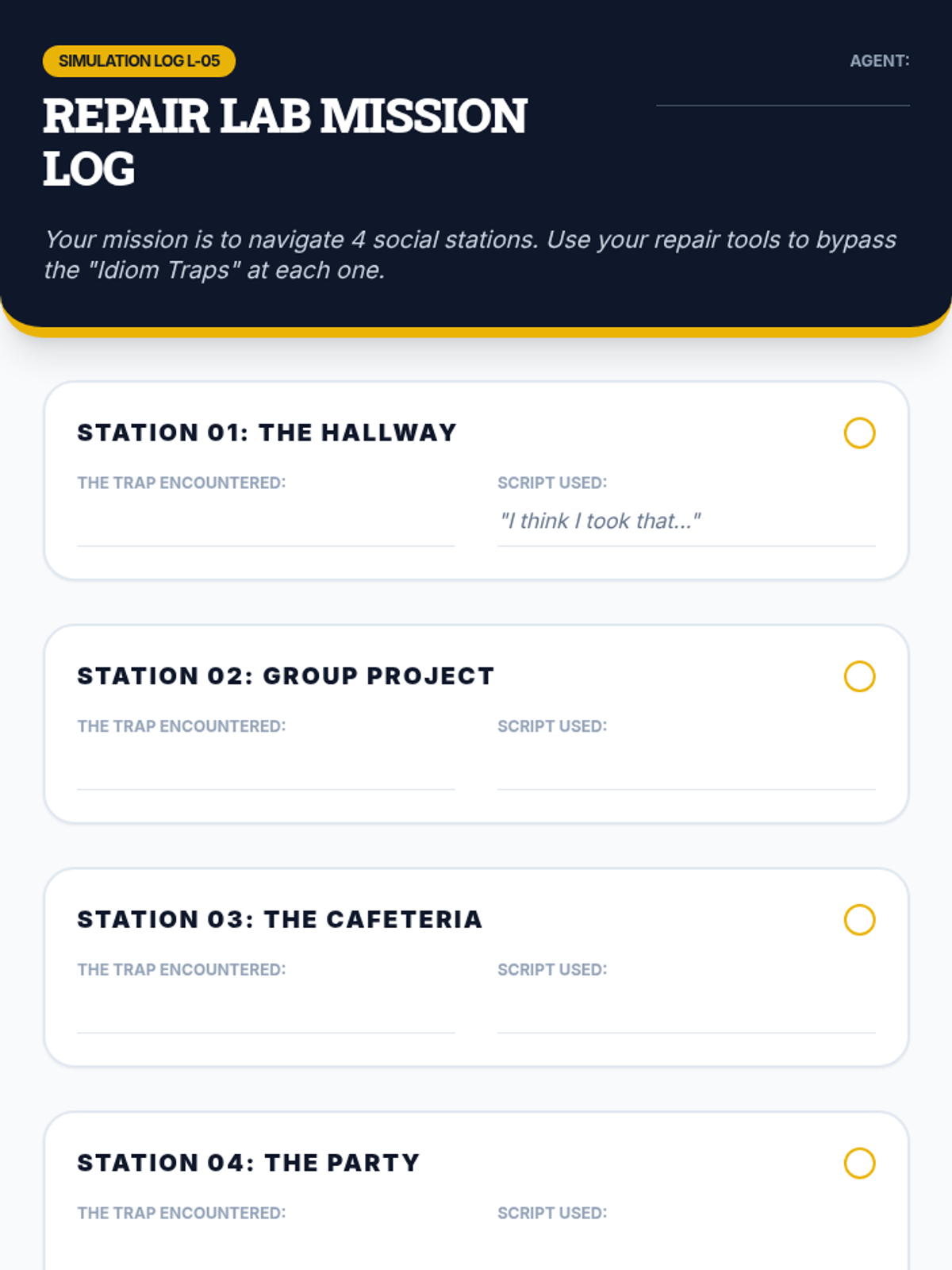
Task: Tick the circle for Station 03: The Cafeteria
Action: click(859, 920)
